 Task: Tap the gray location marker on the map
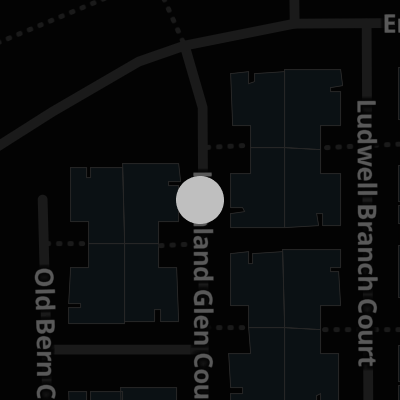200,200
